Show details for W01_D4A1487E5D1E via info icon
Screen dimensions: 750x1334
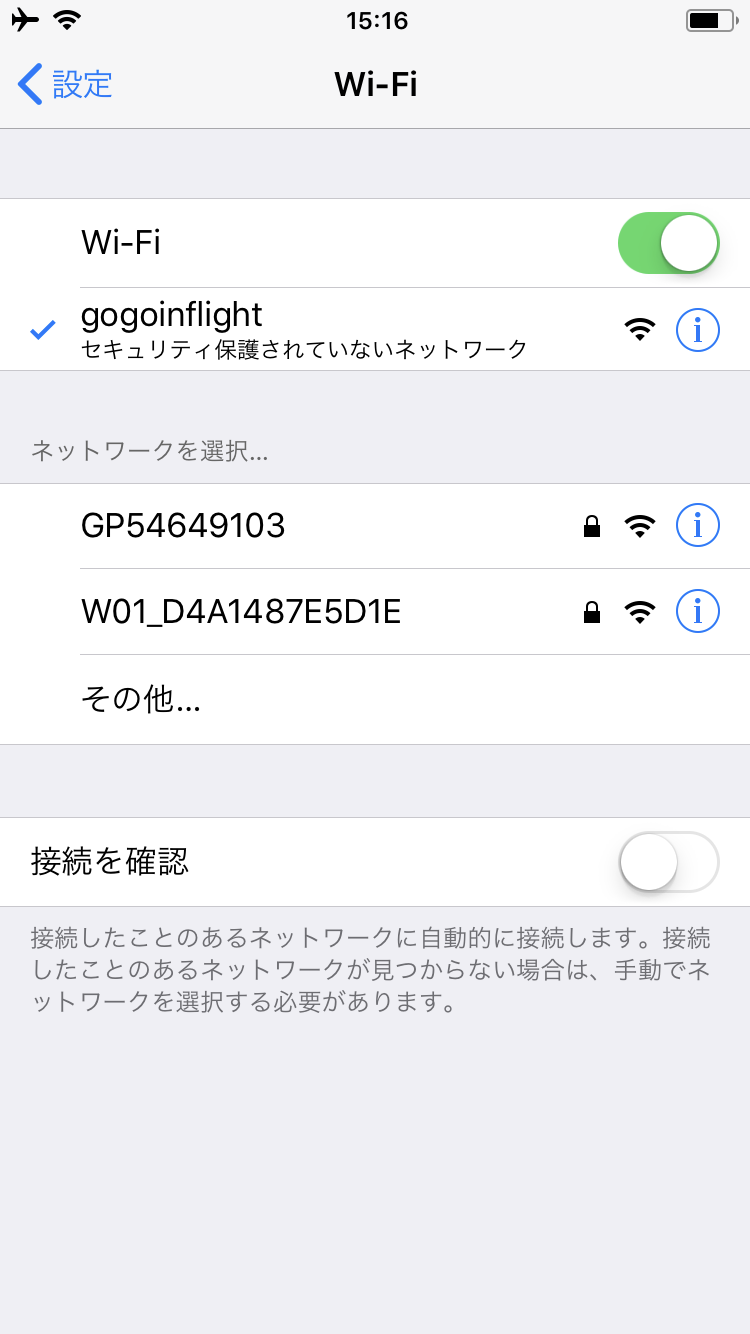[x=697, y=611]
